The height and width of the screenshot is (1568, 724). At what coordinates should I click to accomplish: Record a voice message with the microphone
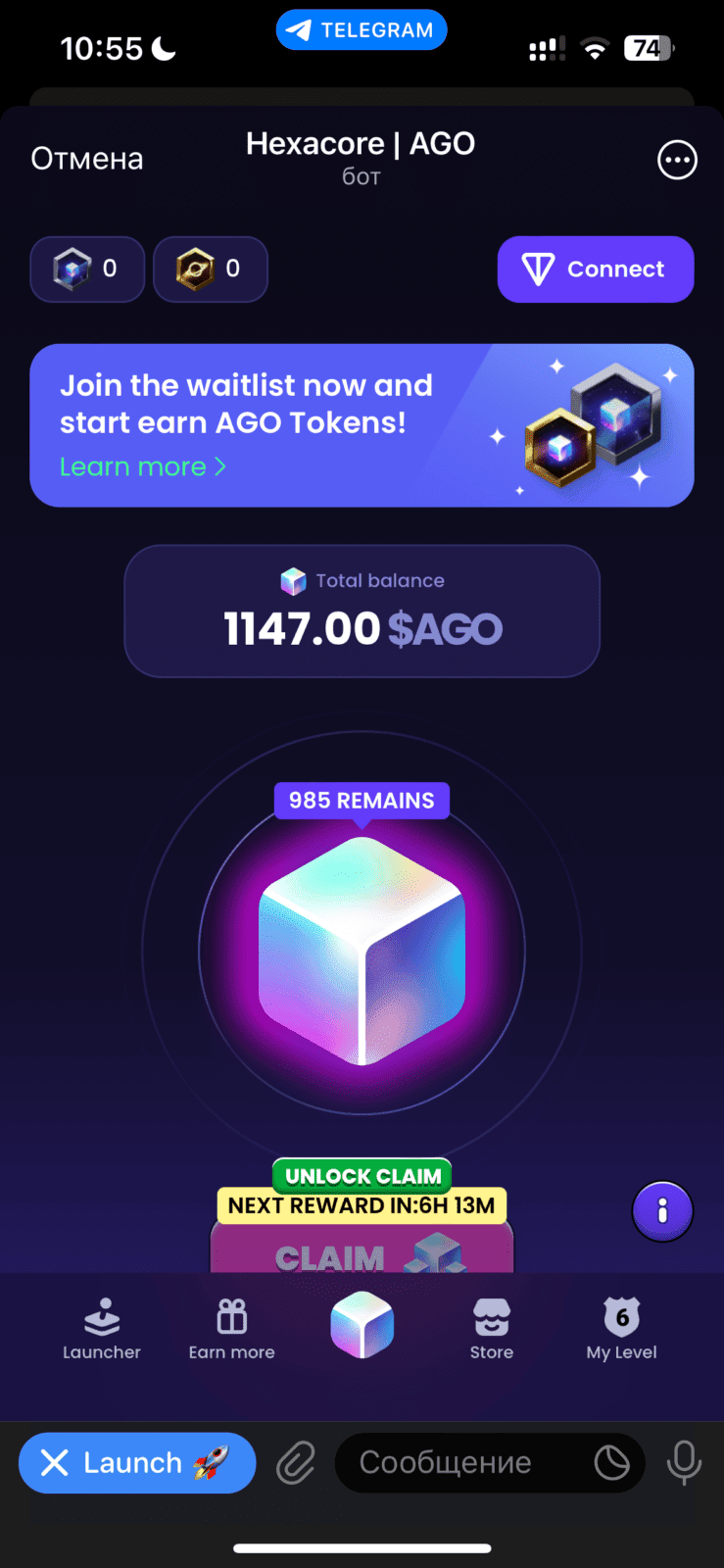684,1463
